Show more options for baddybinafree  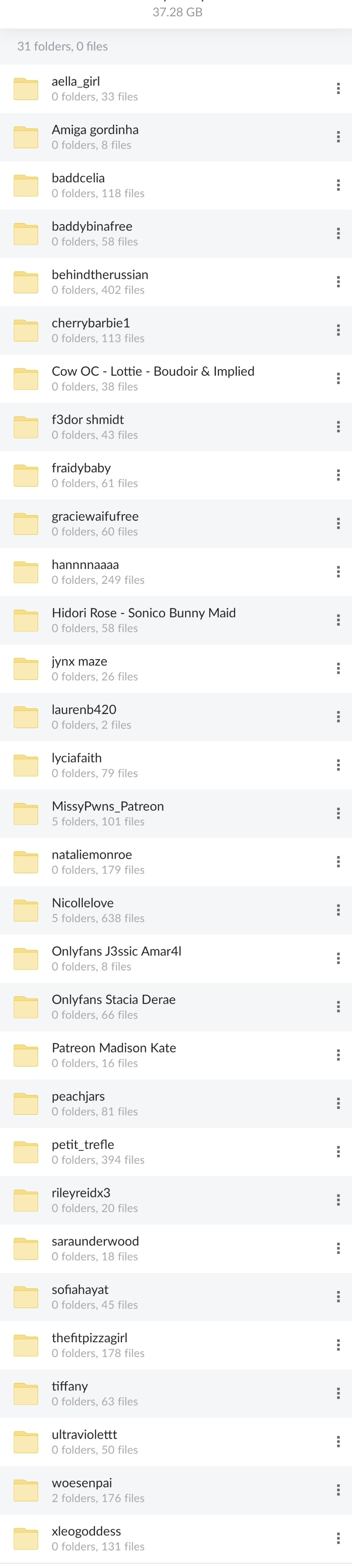(338, 234)
